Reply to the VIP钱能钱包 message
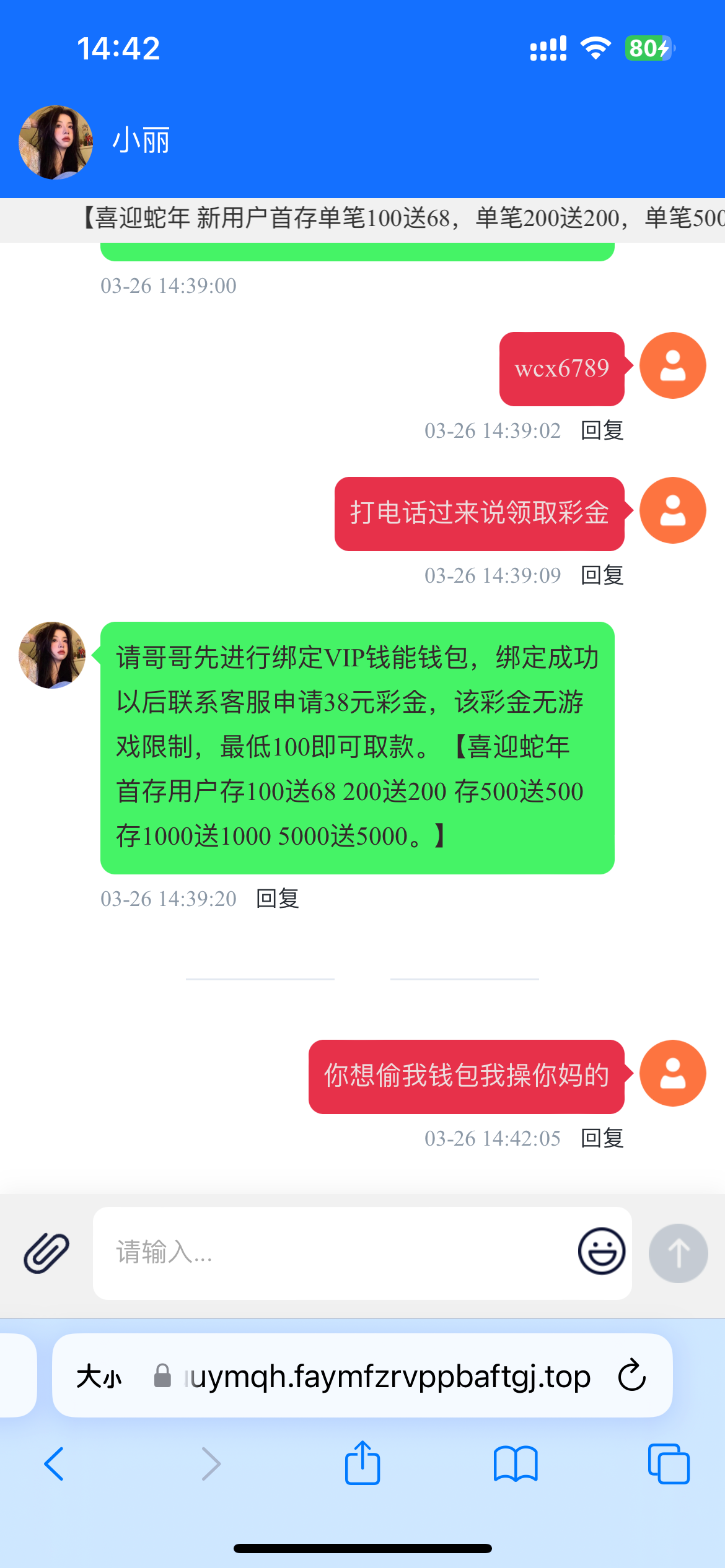725x1568 pixels. [x=278, y=899]
